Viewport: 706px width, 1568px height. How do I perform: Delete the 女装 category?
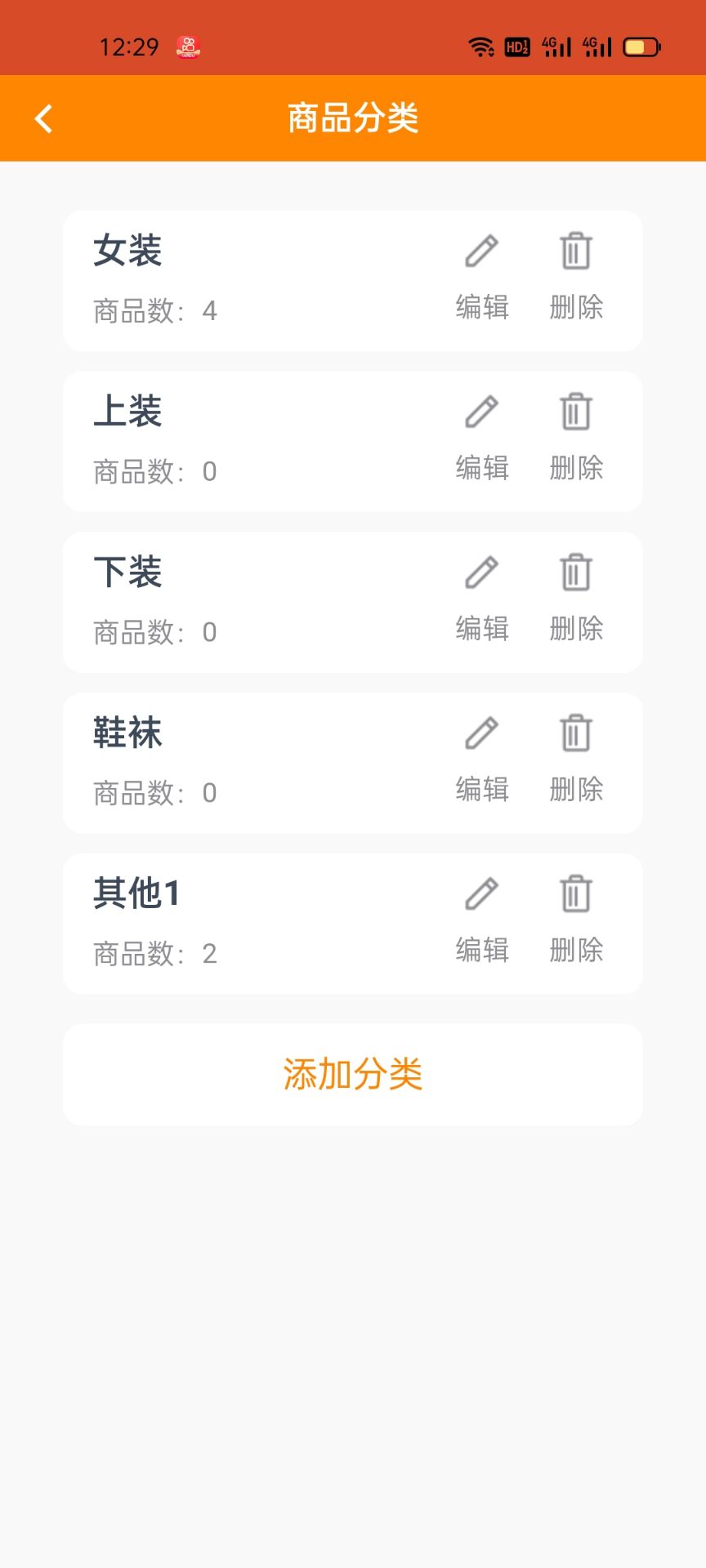point(576,278)
